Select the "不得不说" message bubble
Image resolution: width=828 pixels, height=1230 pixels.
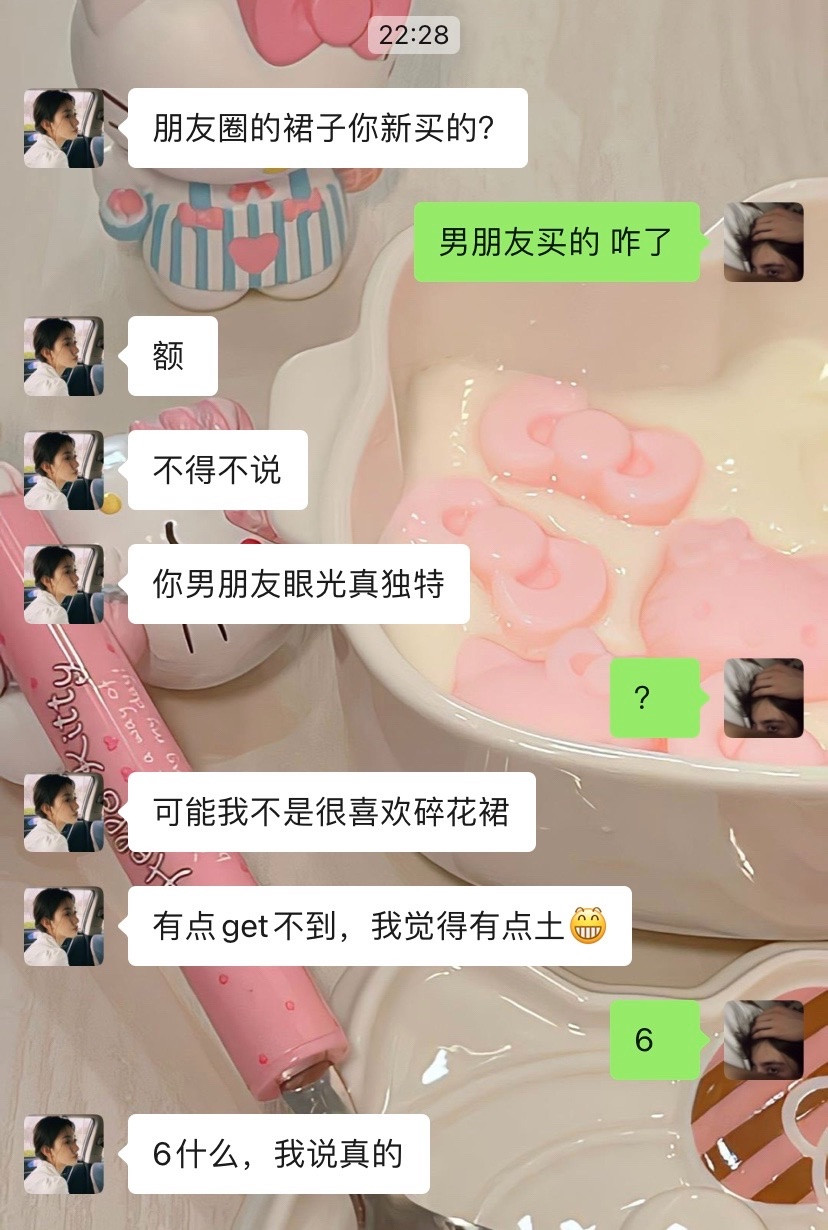point(216,470)
